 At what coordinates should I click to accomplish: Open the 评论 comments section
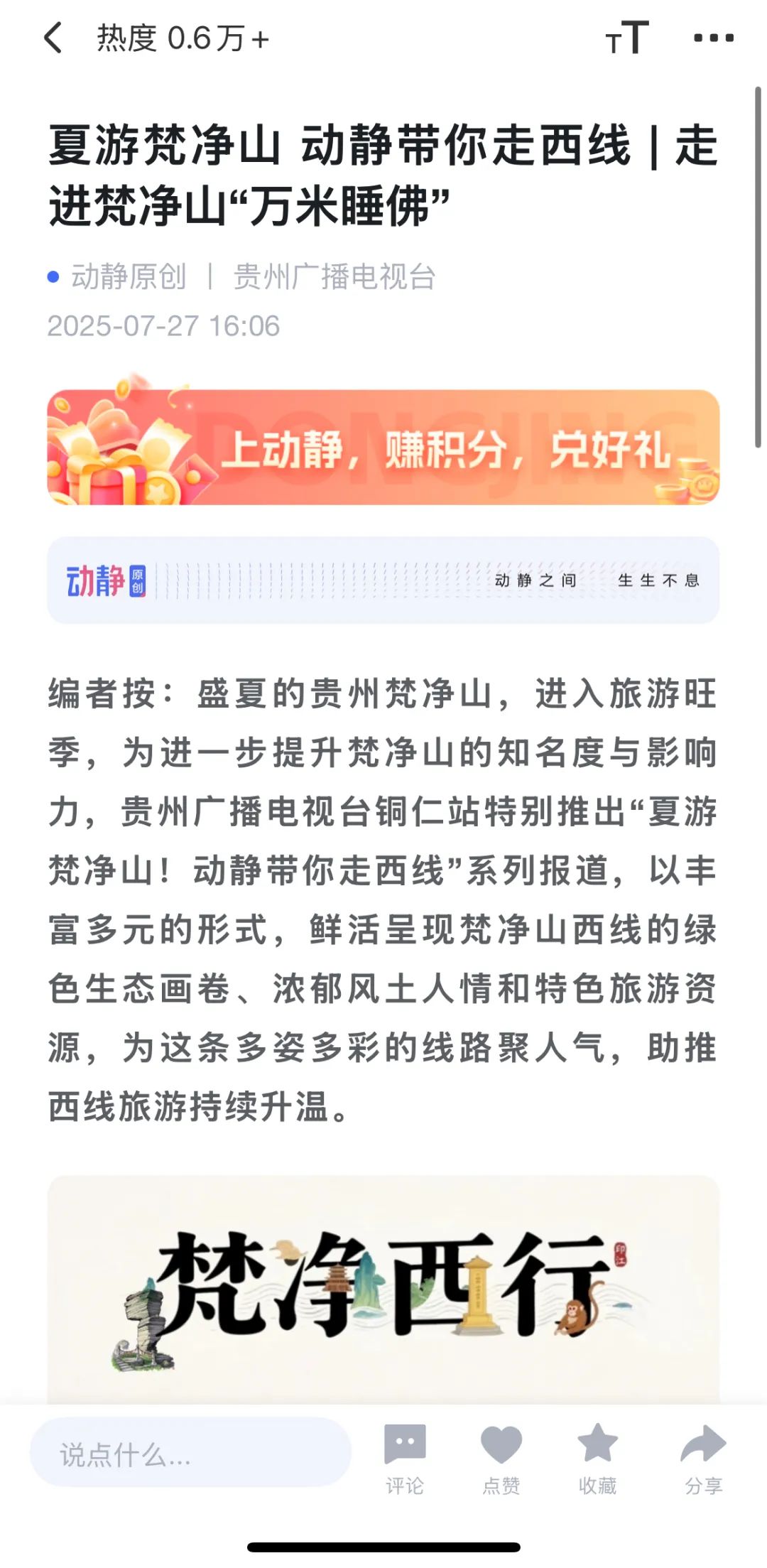tap(405, 1458)
